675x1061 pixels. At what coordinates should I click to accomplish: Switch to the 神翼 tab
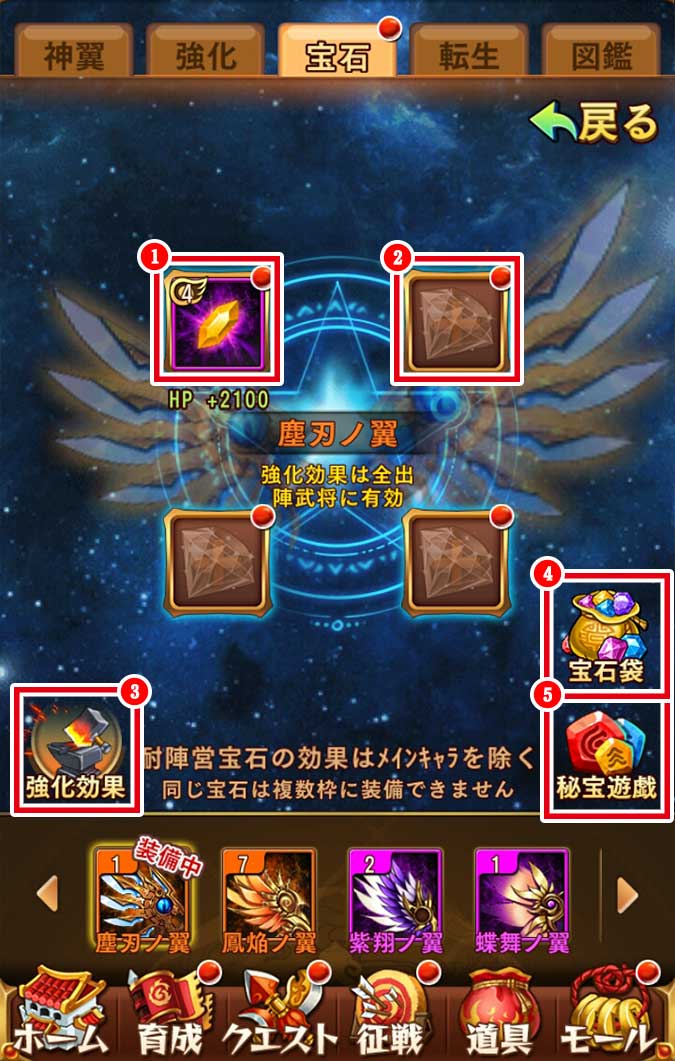73,53
